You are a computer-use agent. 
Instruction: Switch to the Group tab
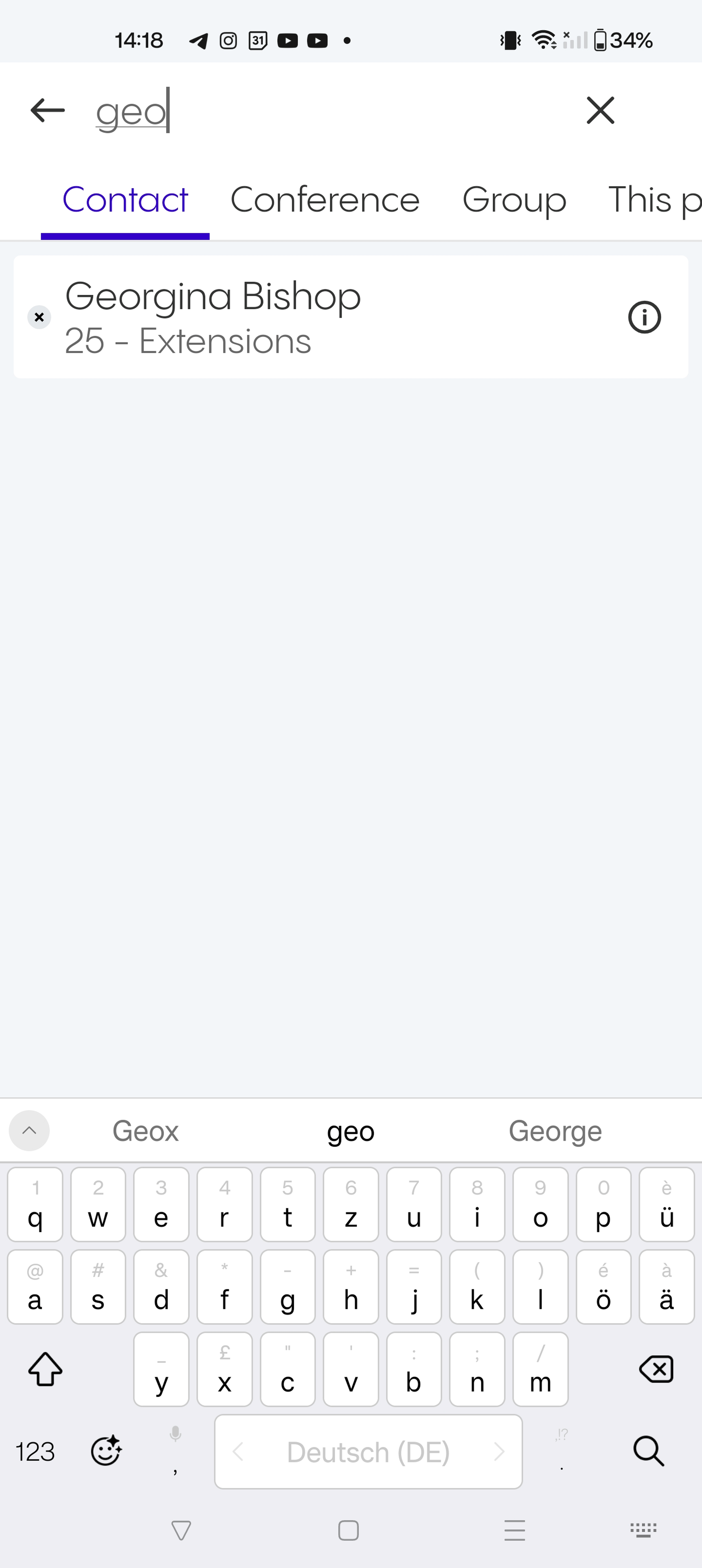pos(514,200)
